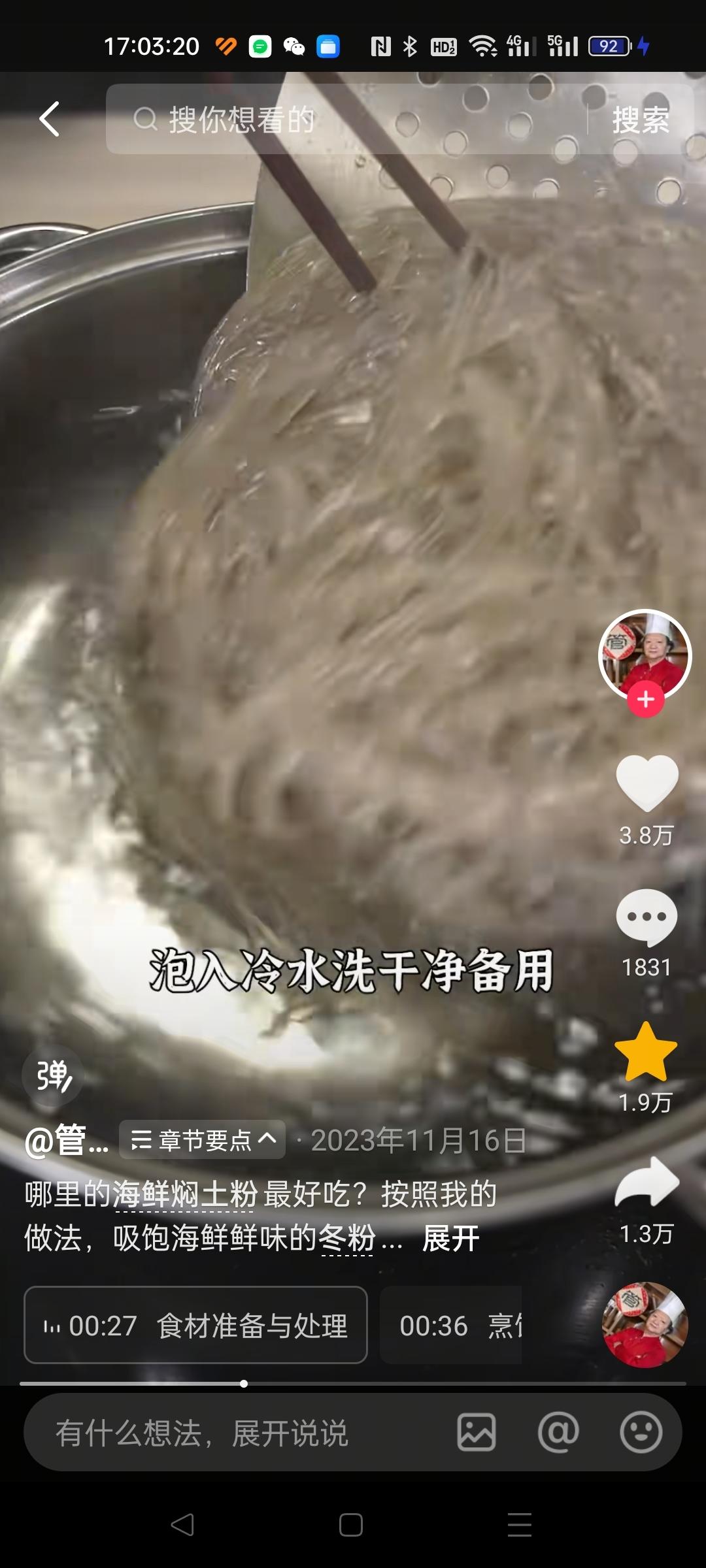Screen dimensions: 706x1568
Task: Attach an image to the comment
Action: click(476, 1433)
